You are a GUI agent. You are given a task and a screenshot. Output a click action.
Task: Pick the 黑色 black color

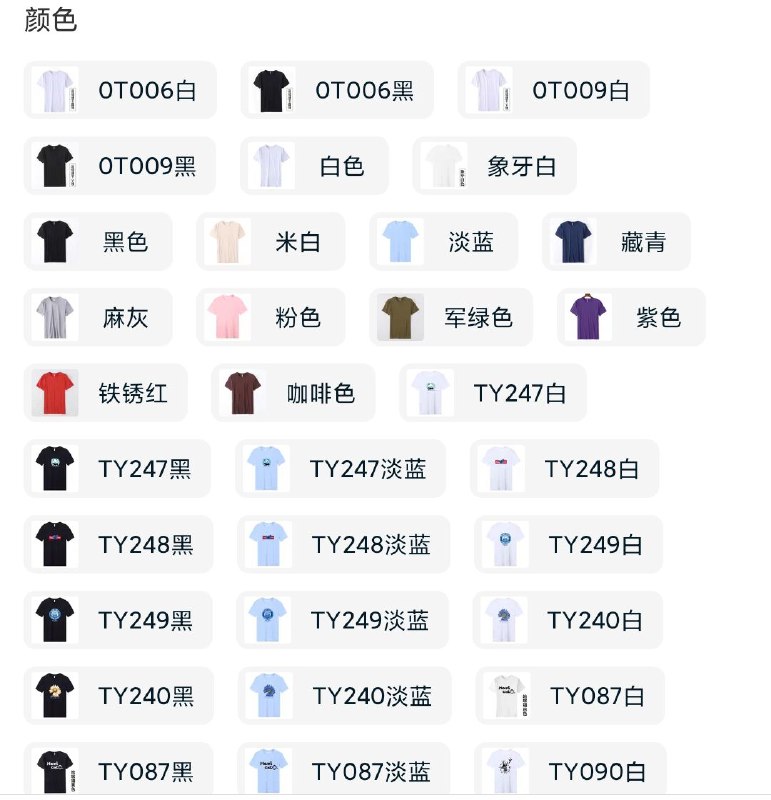[x=97, y=242]
